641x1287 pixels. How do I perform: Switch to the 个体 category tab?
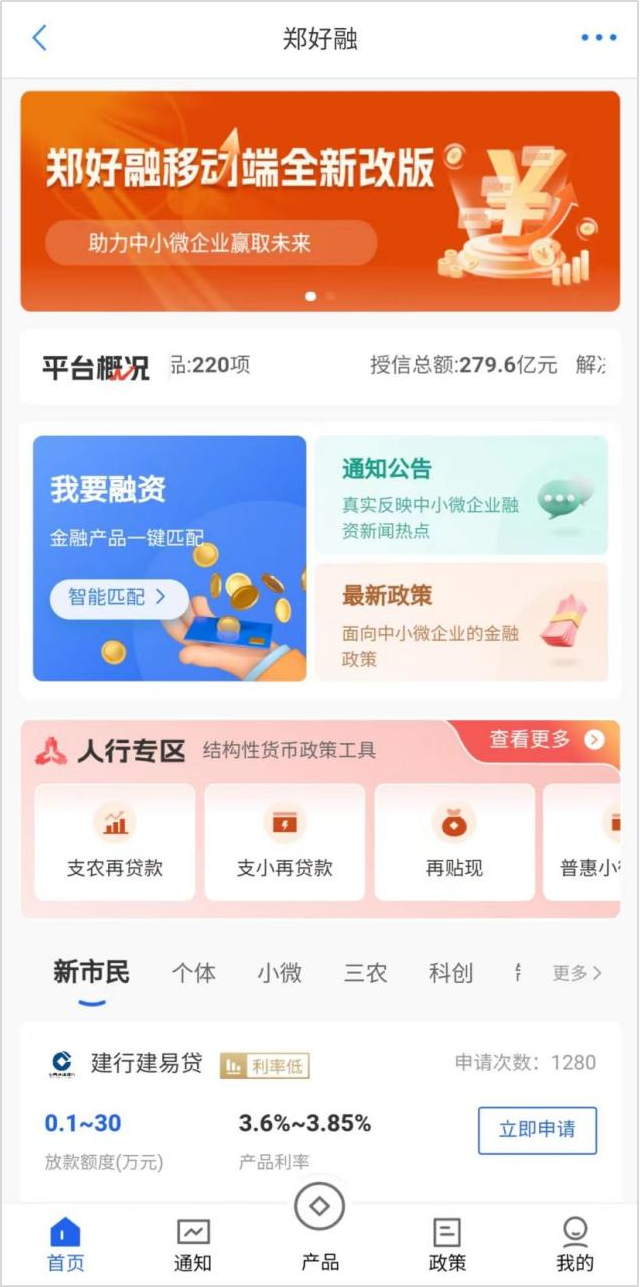pyautogui.click(x=193, y=973)
